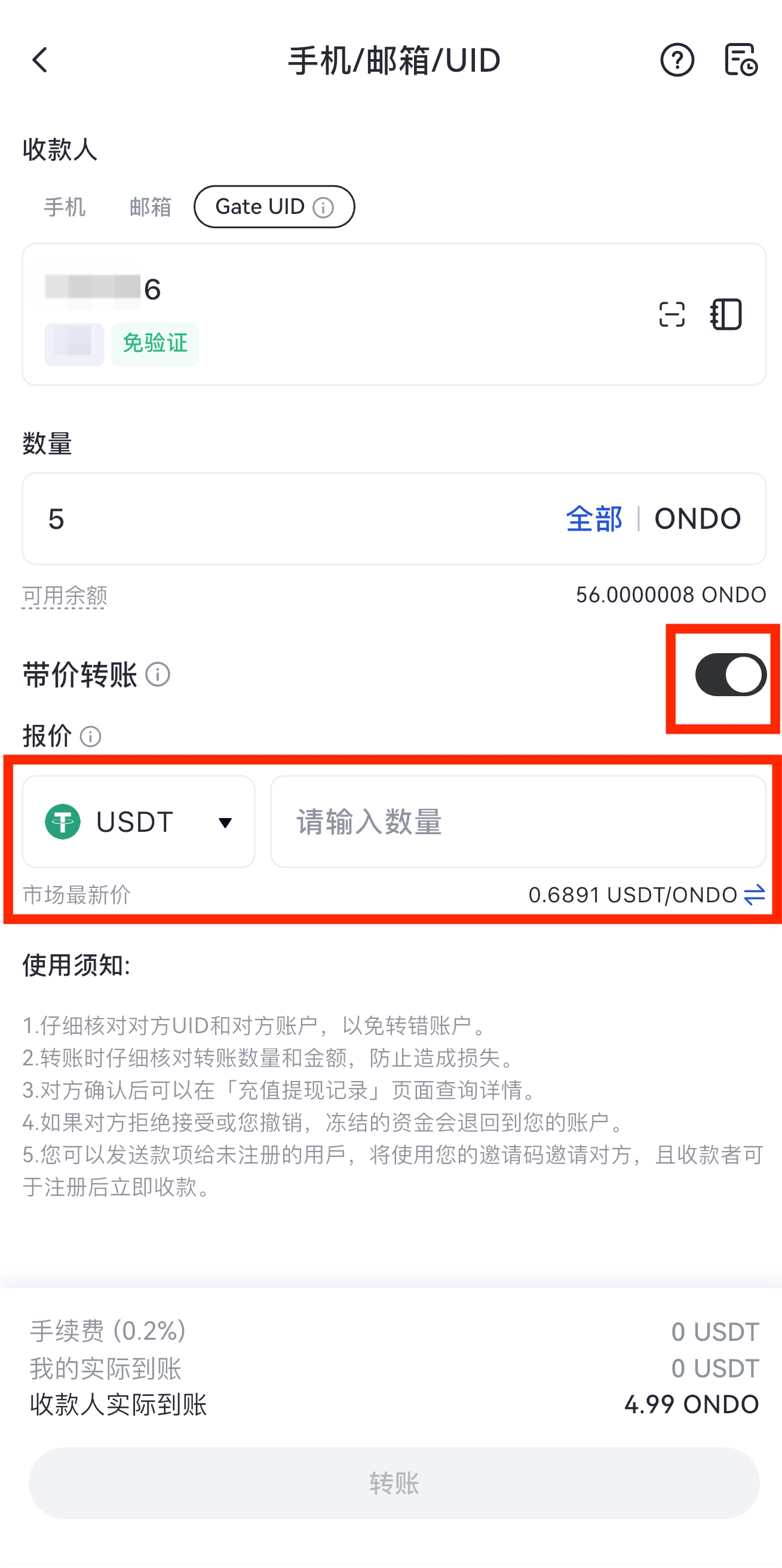Tap 全部 to transfer all balance
Image resolution: width=782 pixels, height=1568 pixels.
click(x=593, y=519)
